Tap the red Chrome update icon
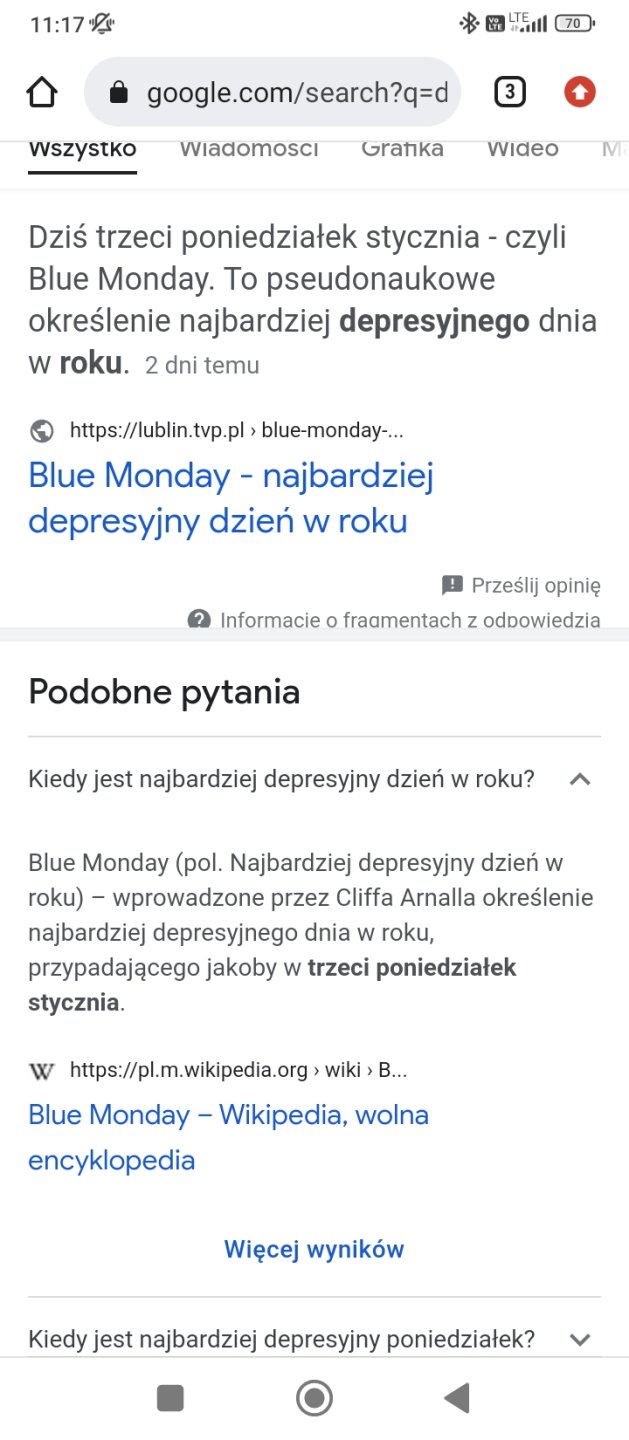 (x=579, y=93)
